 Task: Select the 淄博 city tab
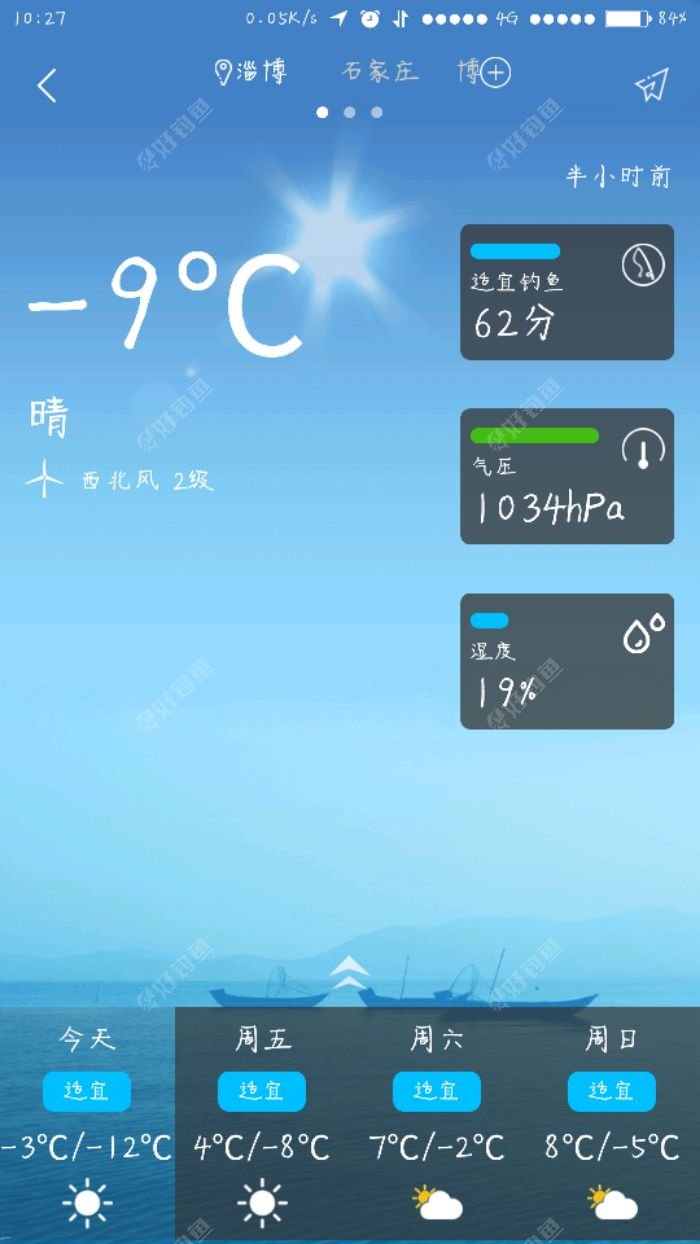tap(252, 72)
